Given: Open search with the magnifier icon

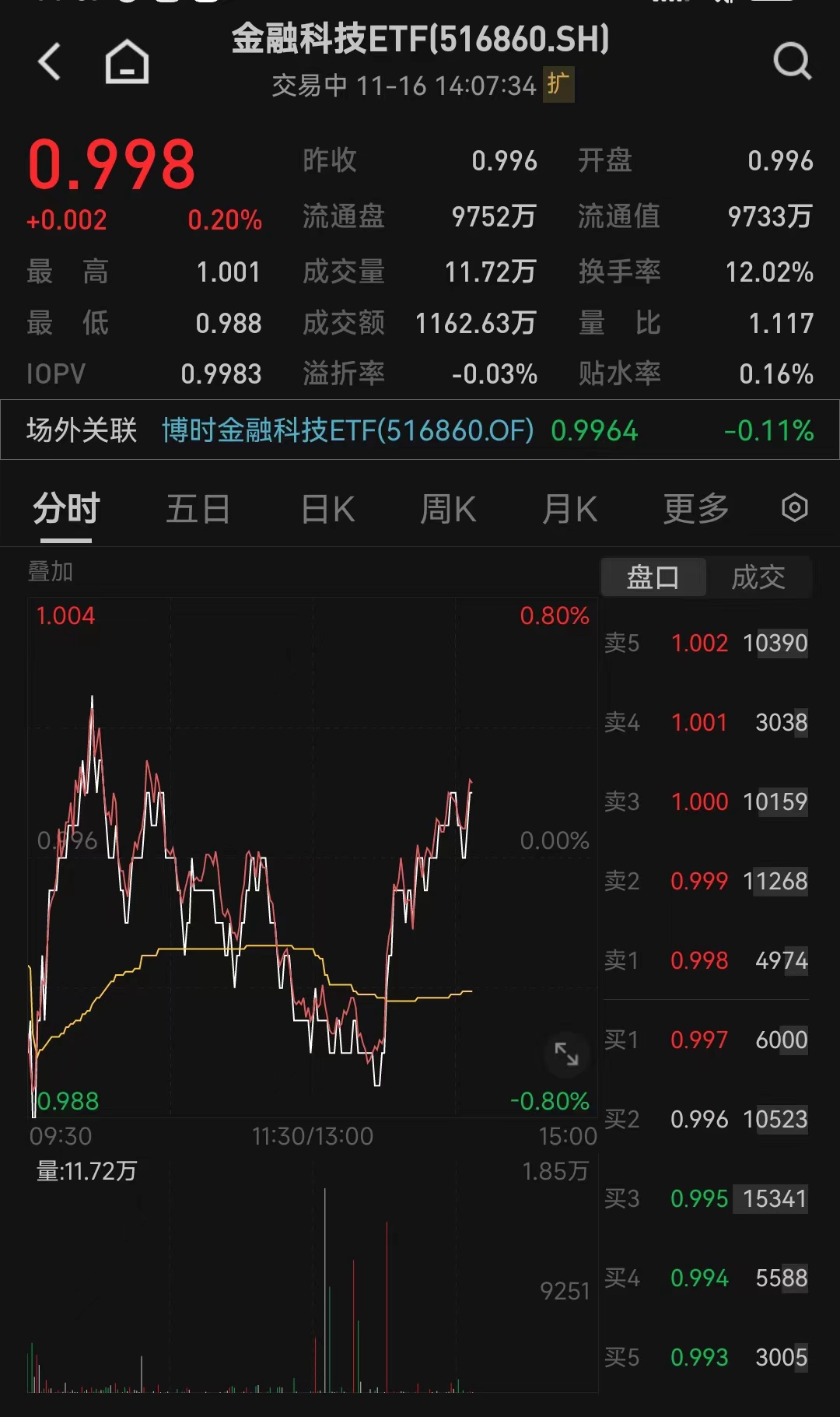Looking at the screenshot, I should click(792, 61).
